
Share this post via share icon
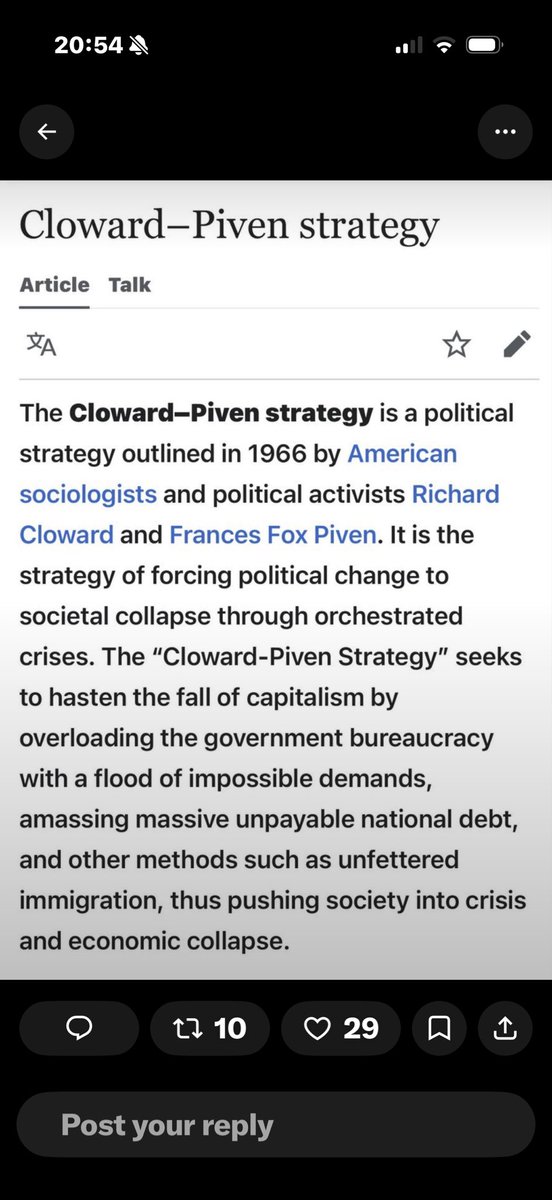coord(506,1028)
